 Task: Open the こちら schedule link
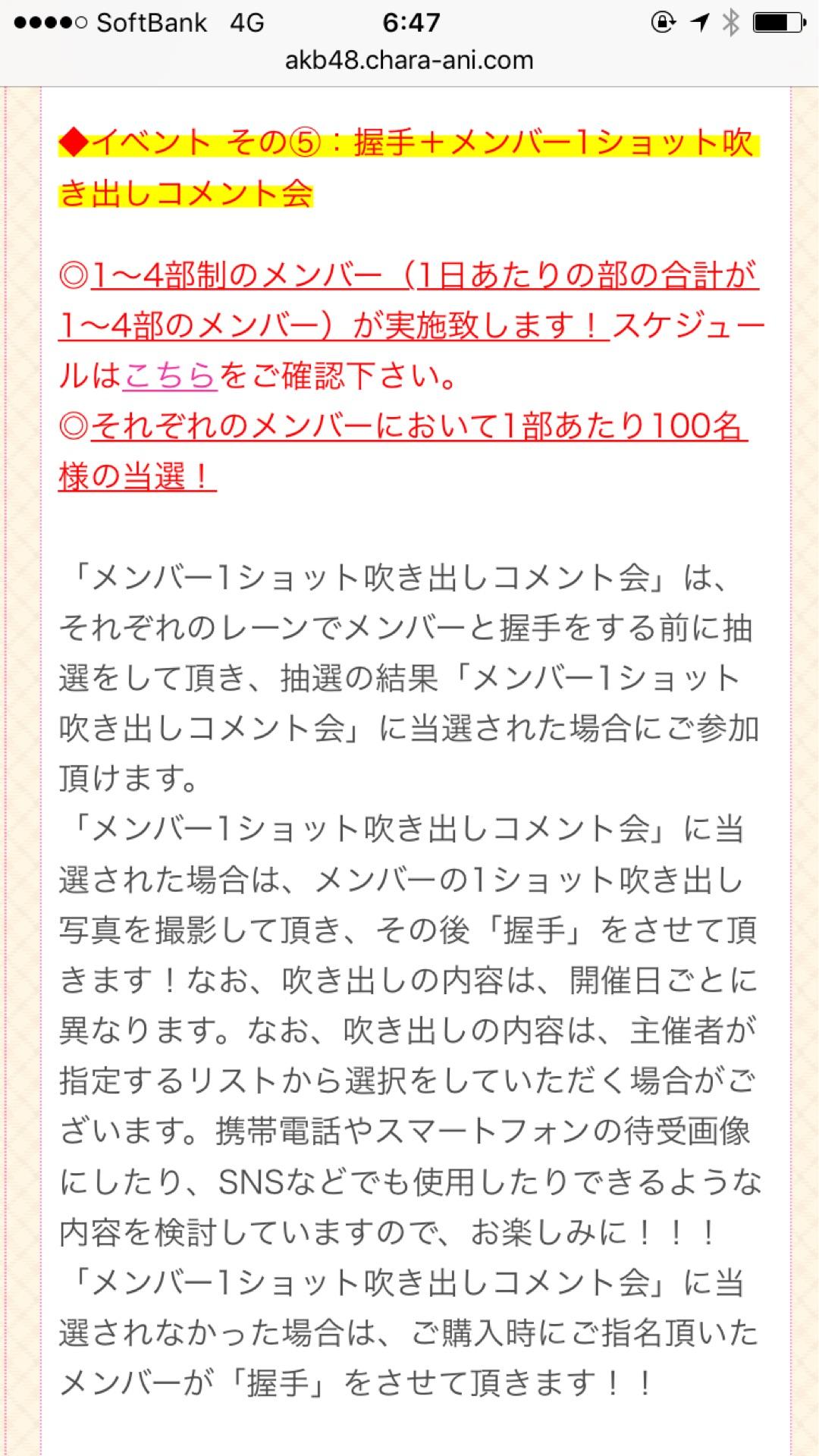coord(170,375)
